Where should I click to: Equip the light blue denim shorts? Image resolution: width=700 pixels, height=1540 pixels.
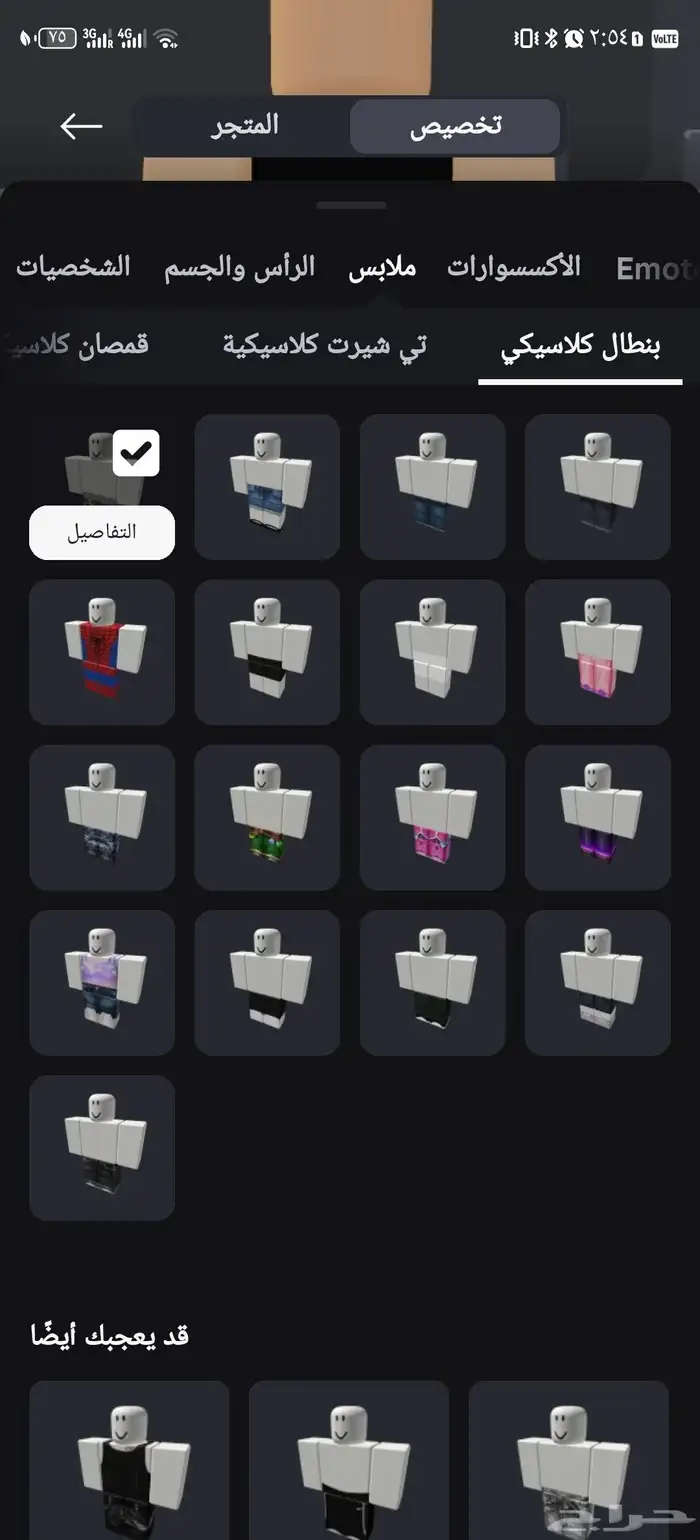[267, 487]
